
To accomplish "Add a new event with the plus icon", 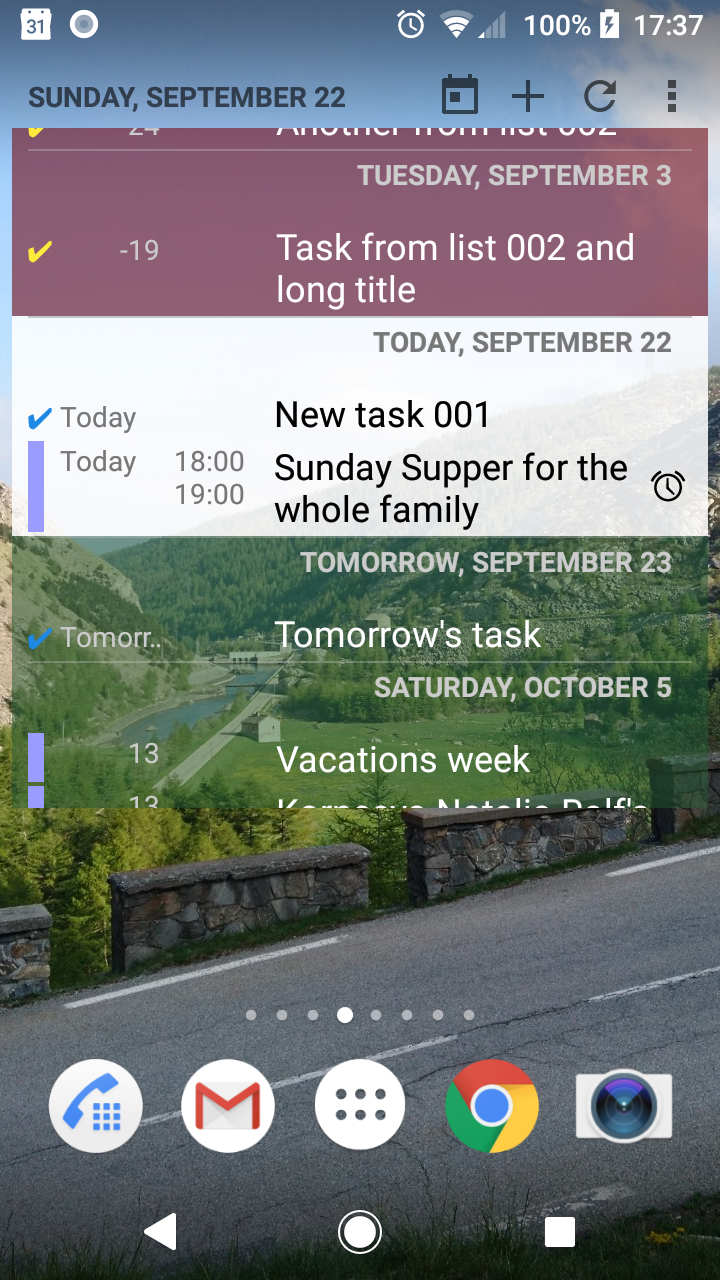I will pyautogui.click(x=528, y=96).
